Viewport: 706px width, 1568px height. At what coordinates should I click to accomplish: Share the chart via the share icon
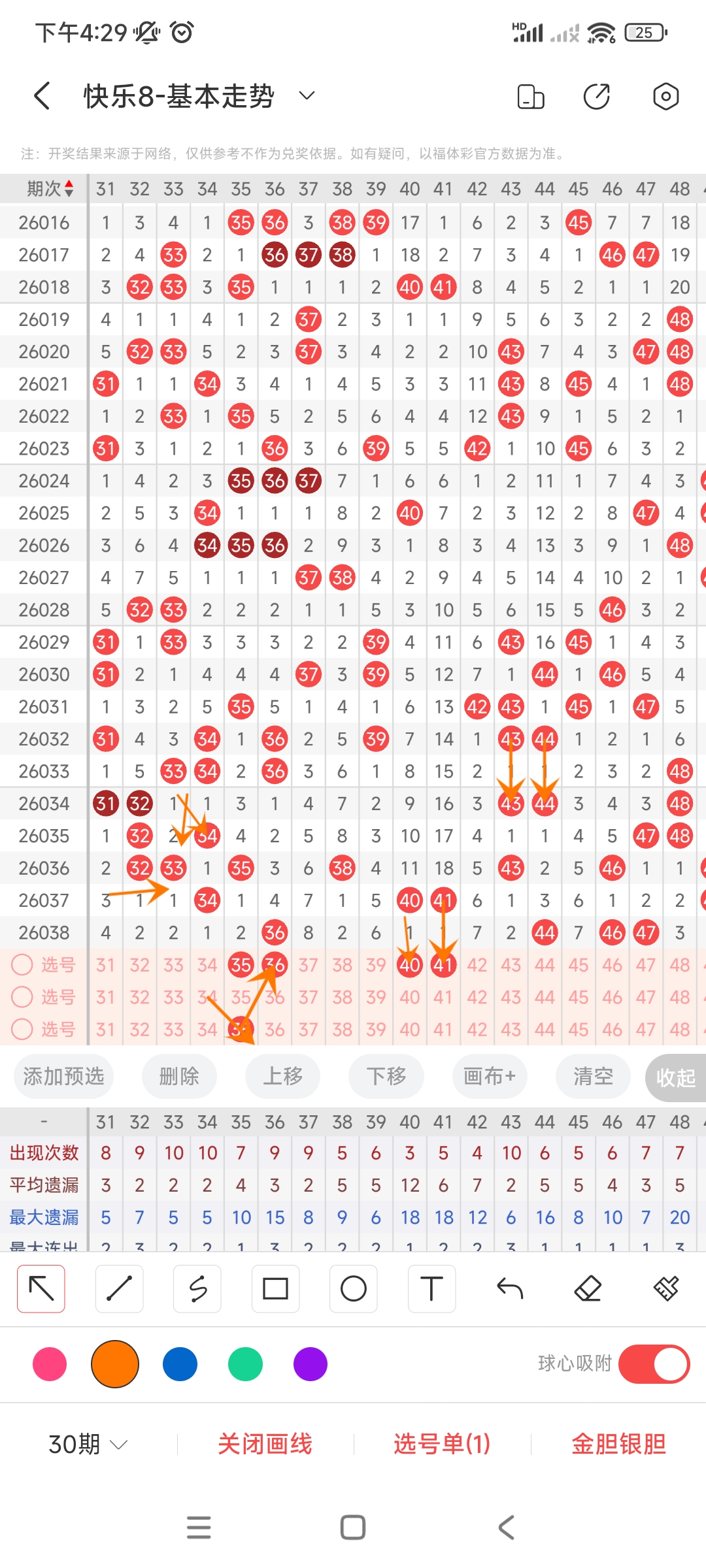(597, 97)
